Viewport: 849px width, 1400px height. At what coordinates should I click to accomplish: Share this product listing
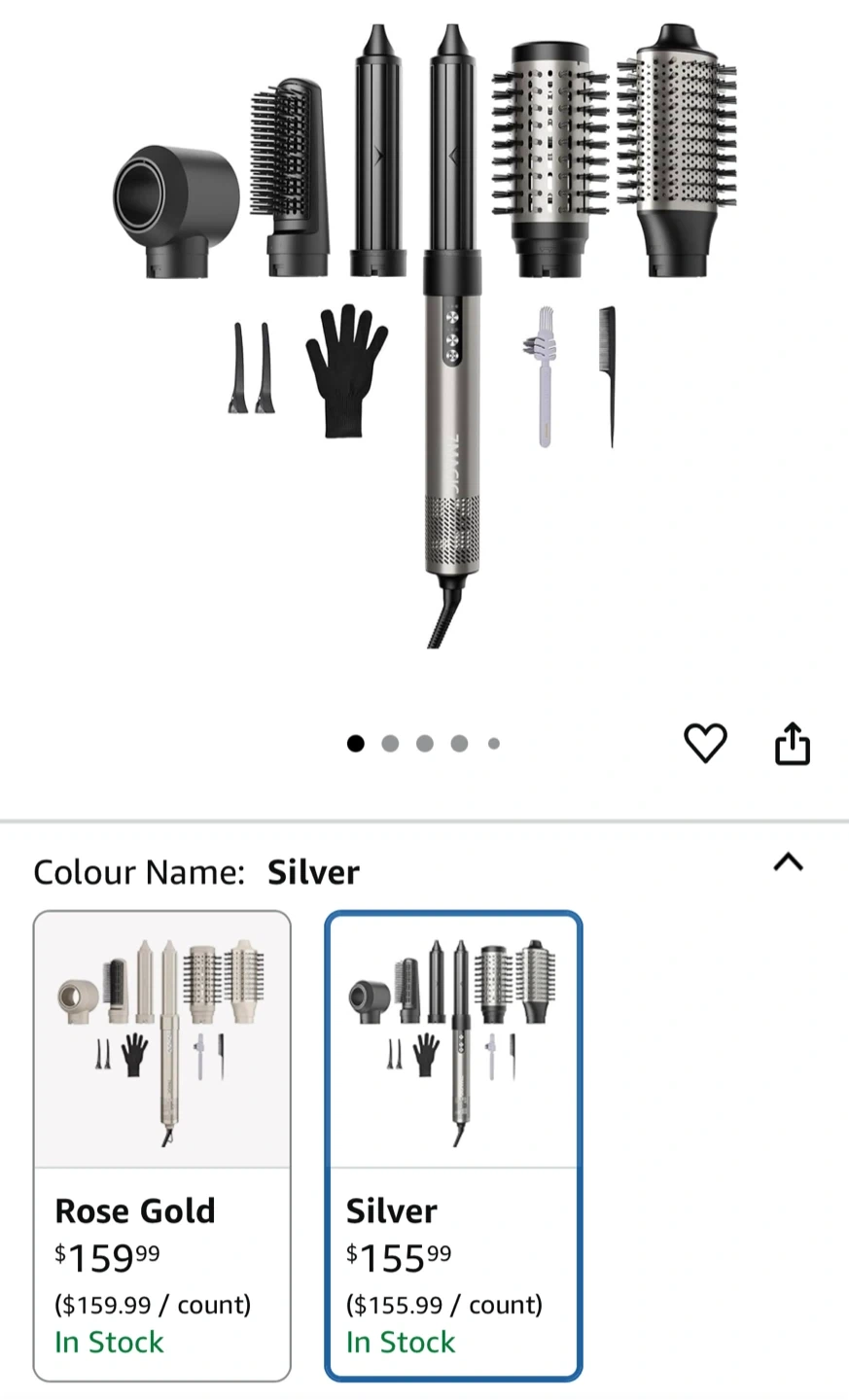[x=792, y=744]
